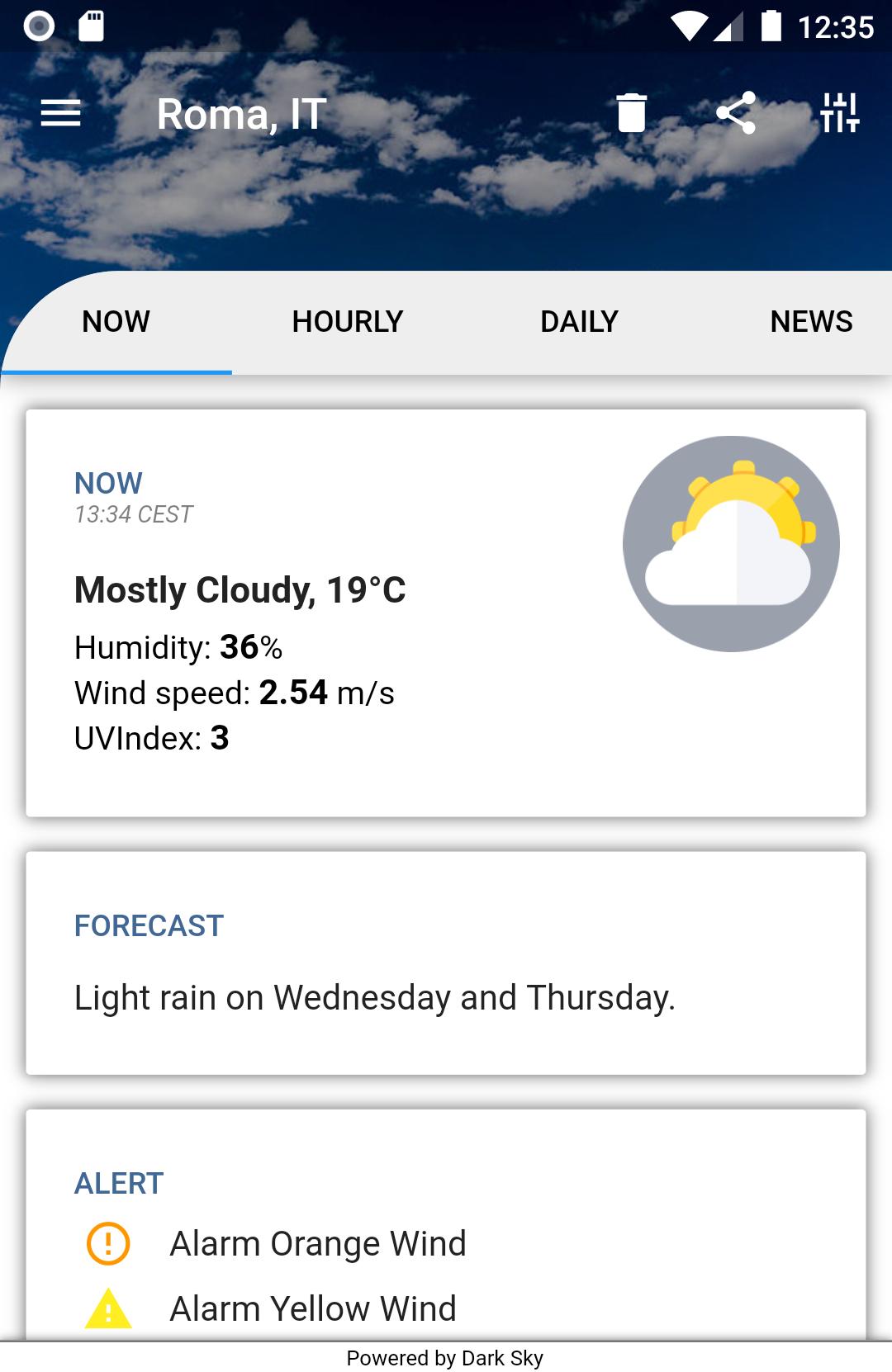Image resolution: width=892 pixels, height=1372 pixels.
Task: Share the current weather via share icon
Action: pos(737,114)
